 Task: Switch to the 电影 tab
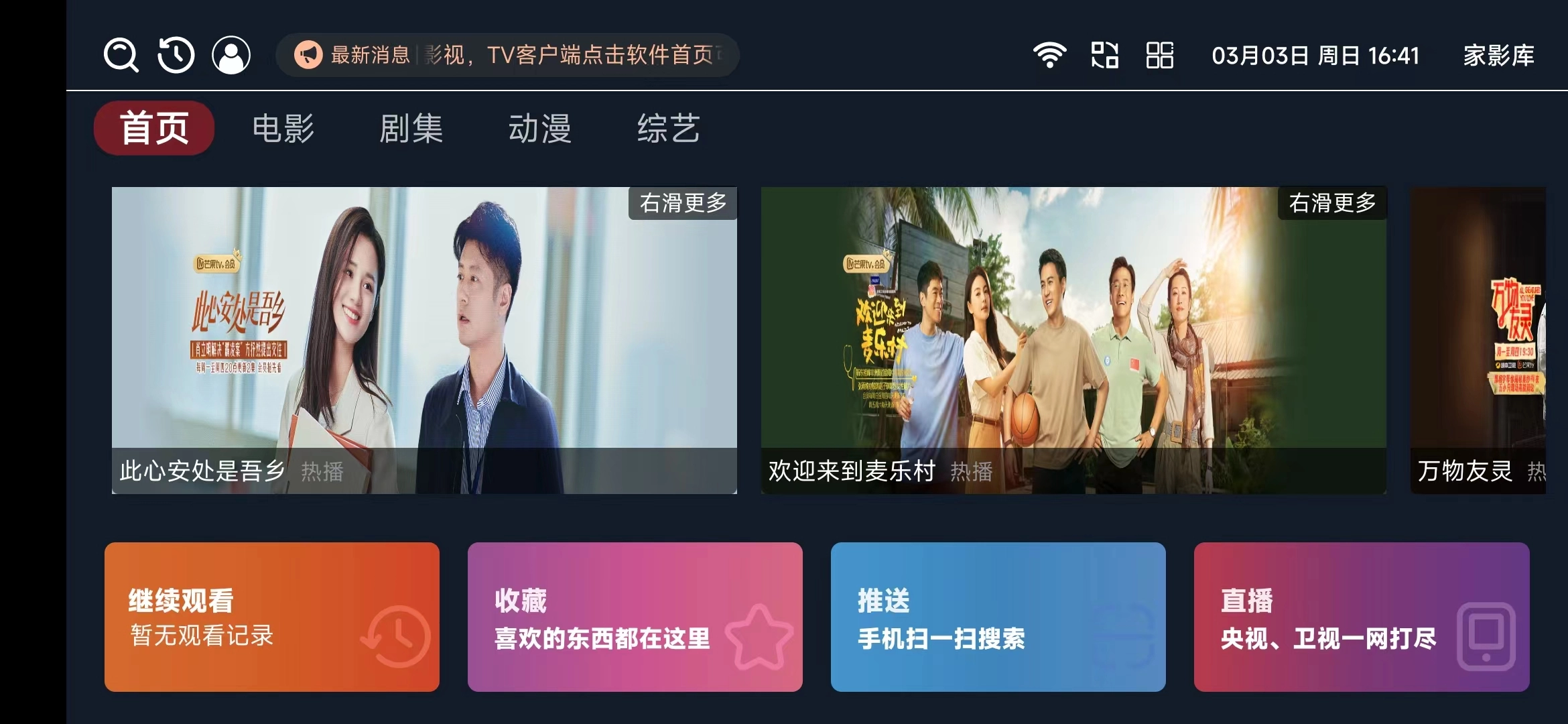[283, 128]
